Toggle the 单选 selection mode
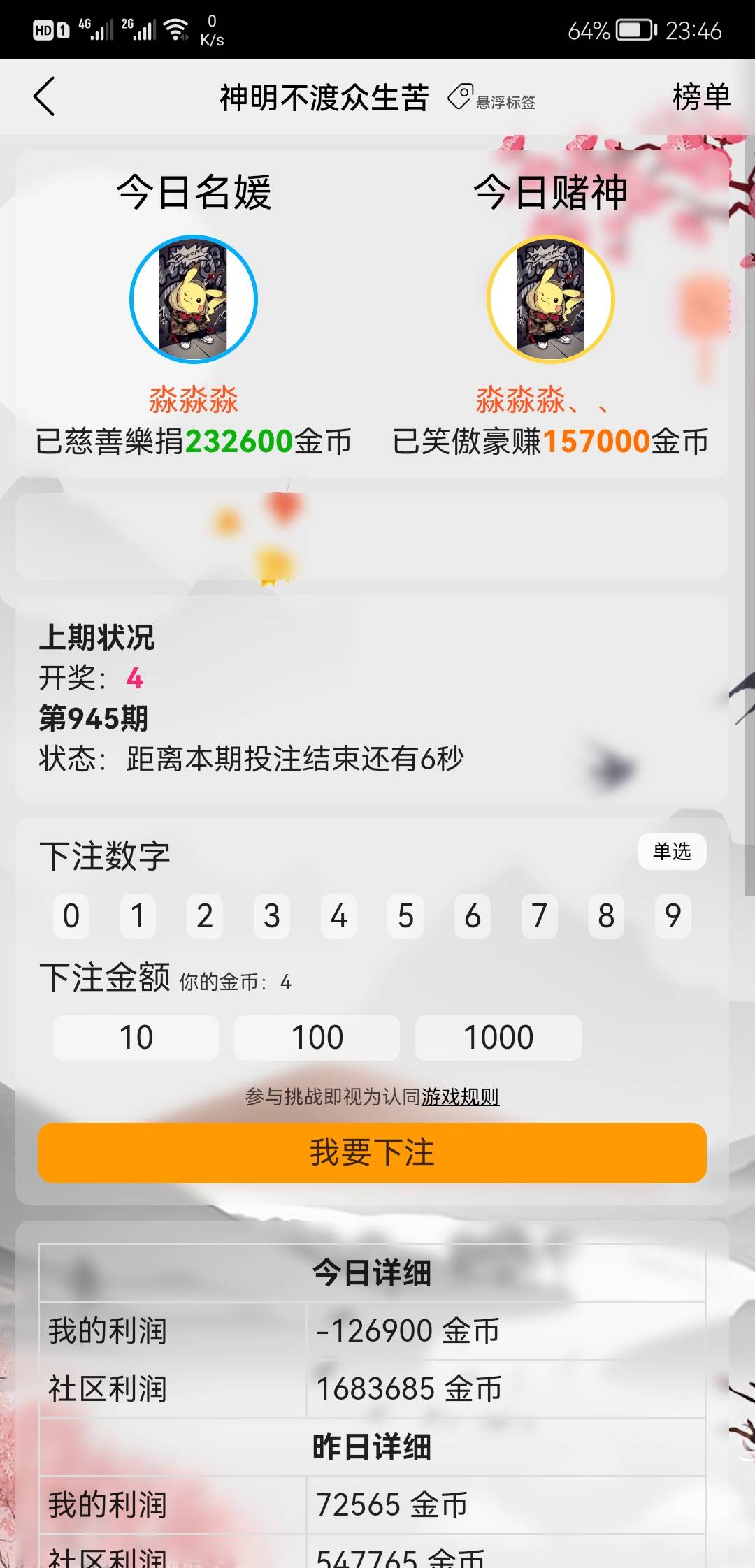The width and height of the screenshot is (755, 1568). click(x=671, y=851)
